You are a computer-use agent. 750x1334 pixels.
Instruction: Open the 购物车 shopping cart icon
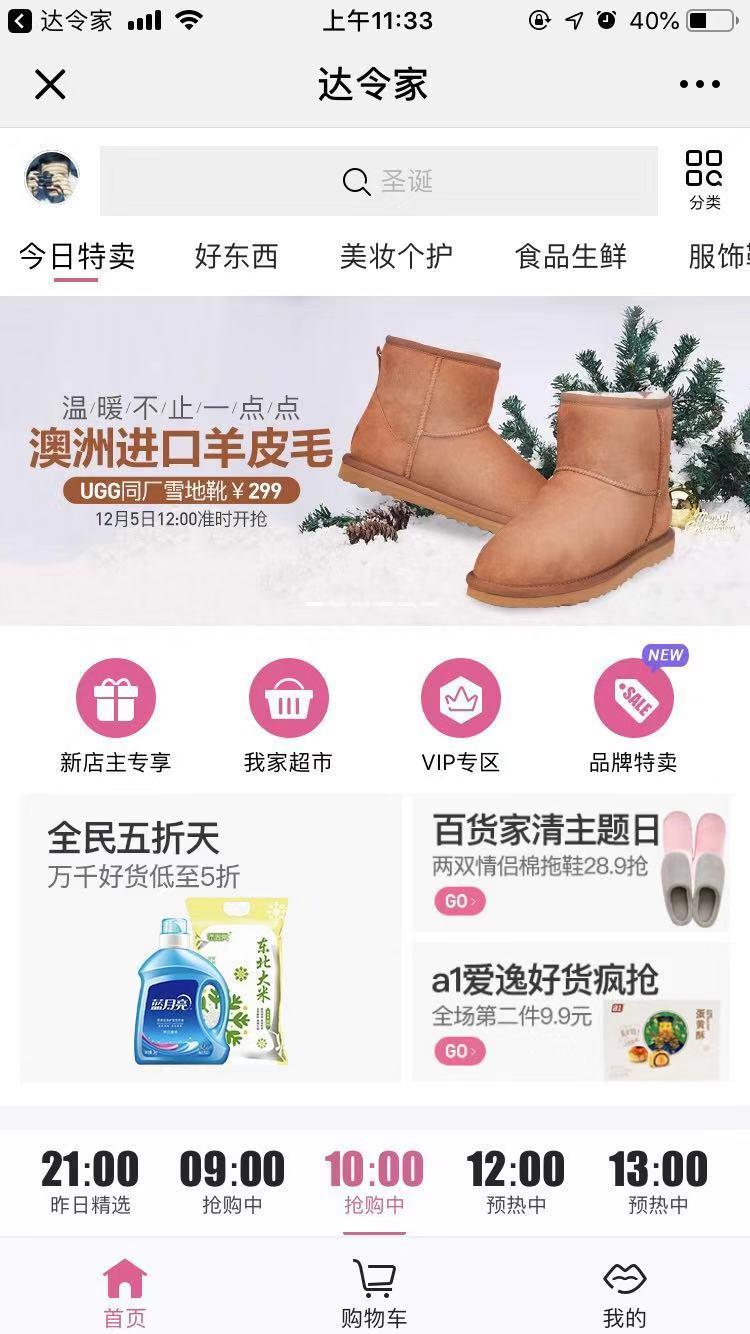(374, 1277)
